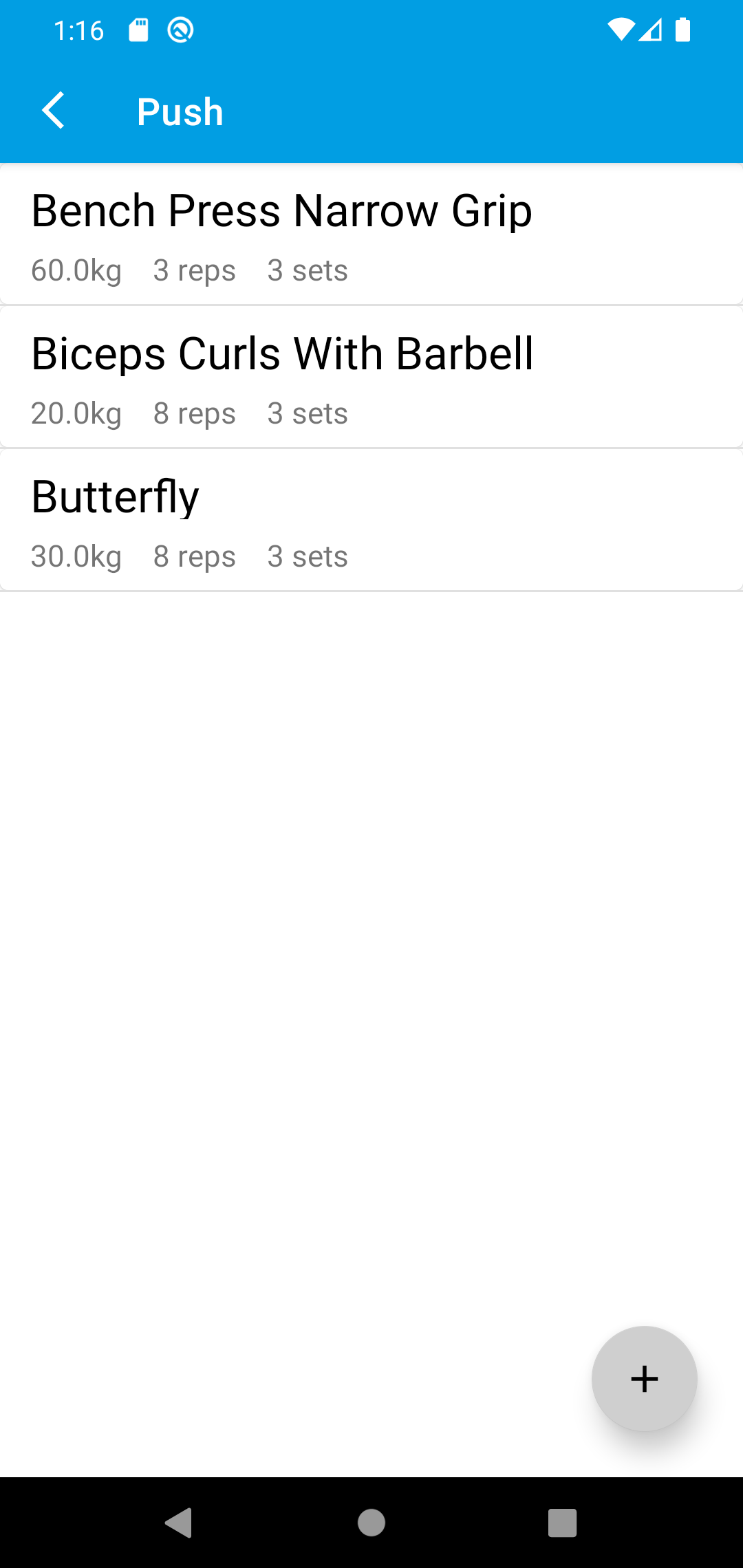
Task: Tap the SD card icon in the status bar
Action: 138,29
